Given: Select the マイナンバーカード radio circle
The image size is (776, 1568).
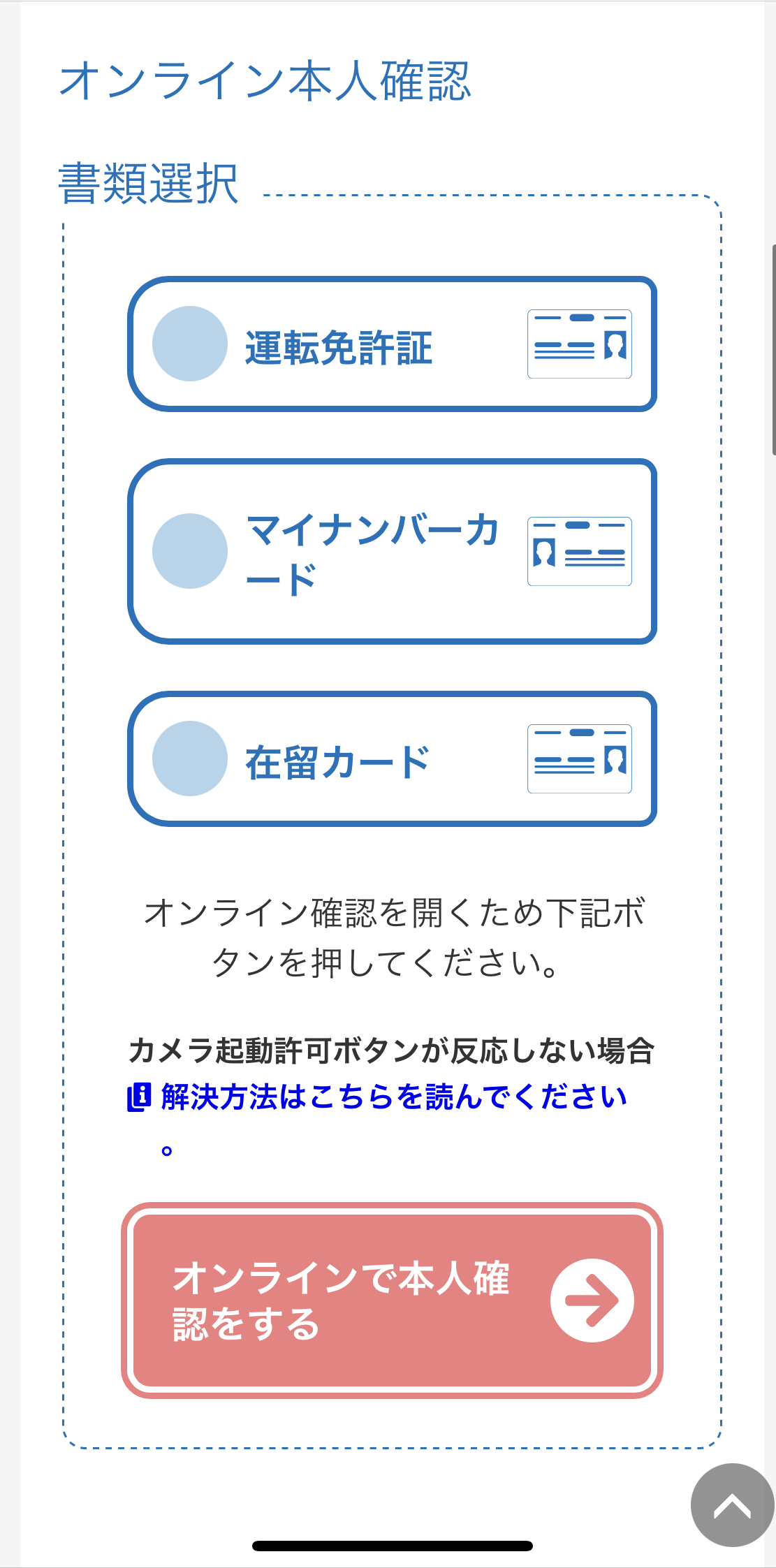Looking at the screenshot, I should pos(189,551).
